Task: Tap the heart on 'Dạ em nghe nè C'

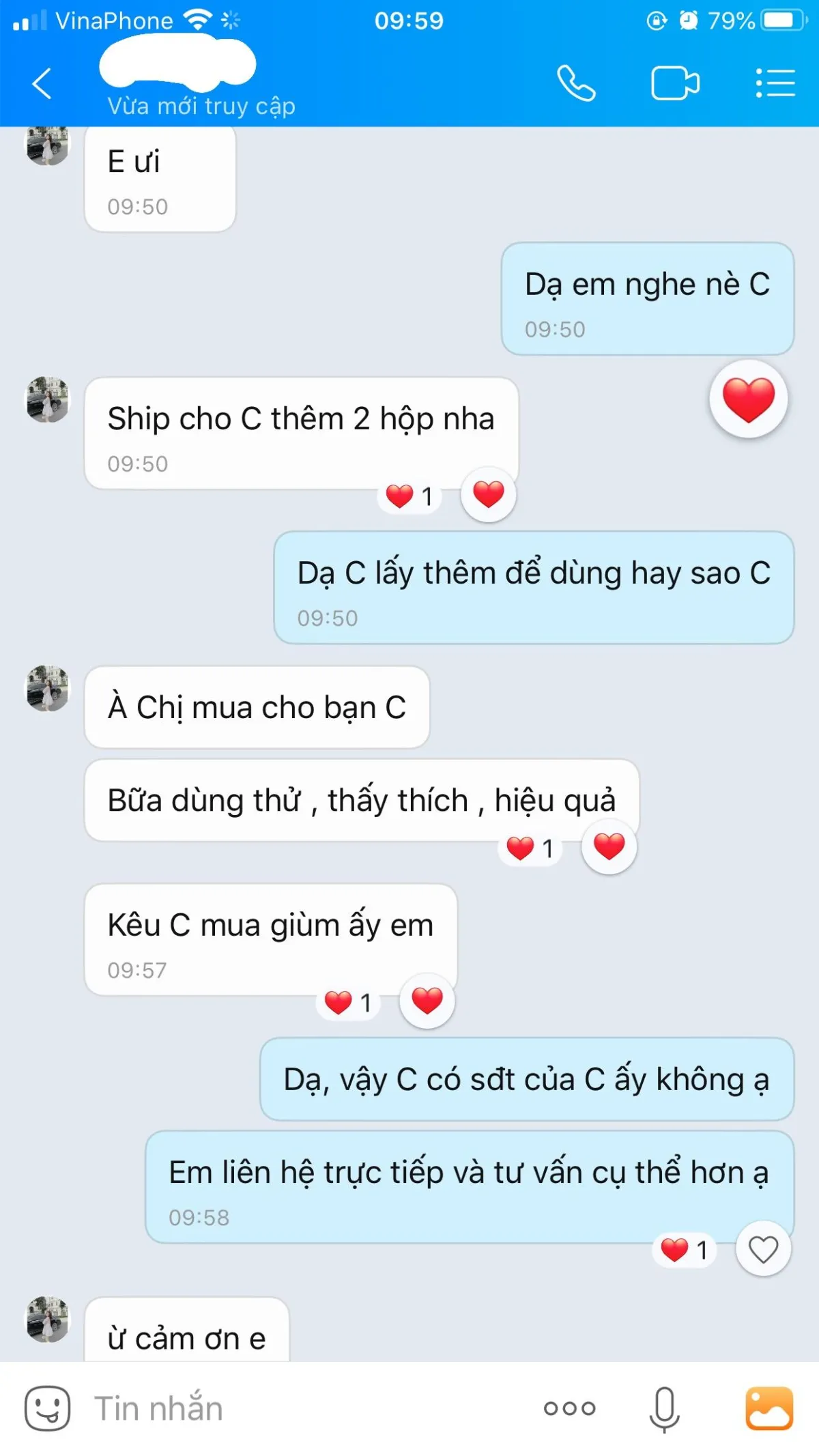Action: pos(749,399)
